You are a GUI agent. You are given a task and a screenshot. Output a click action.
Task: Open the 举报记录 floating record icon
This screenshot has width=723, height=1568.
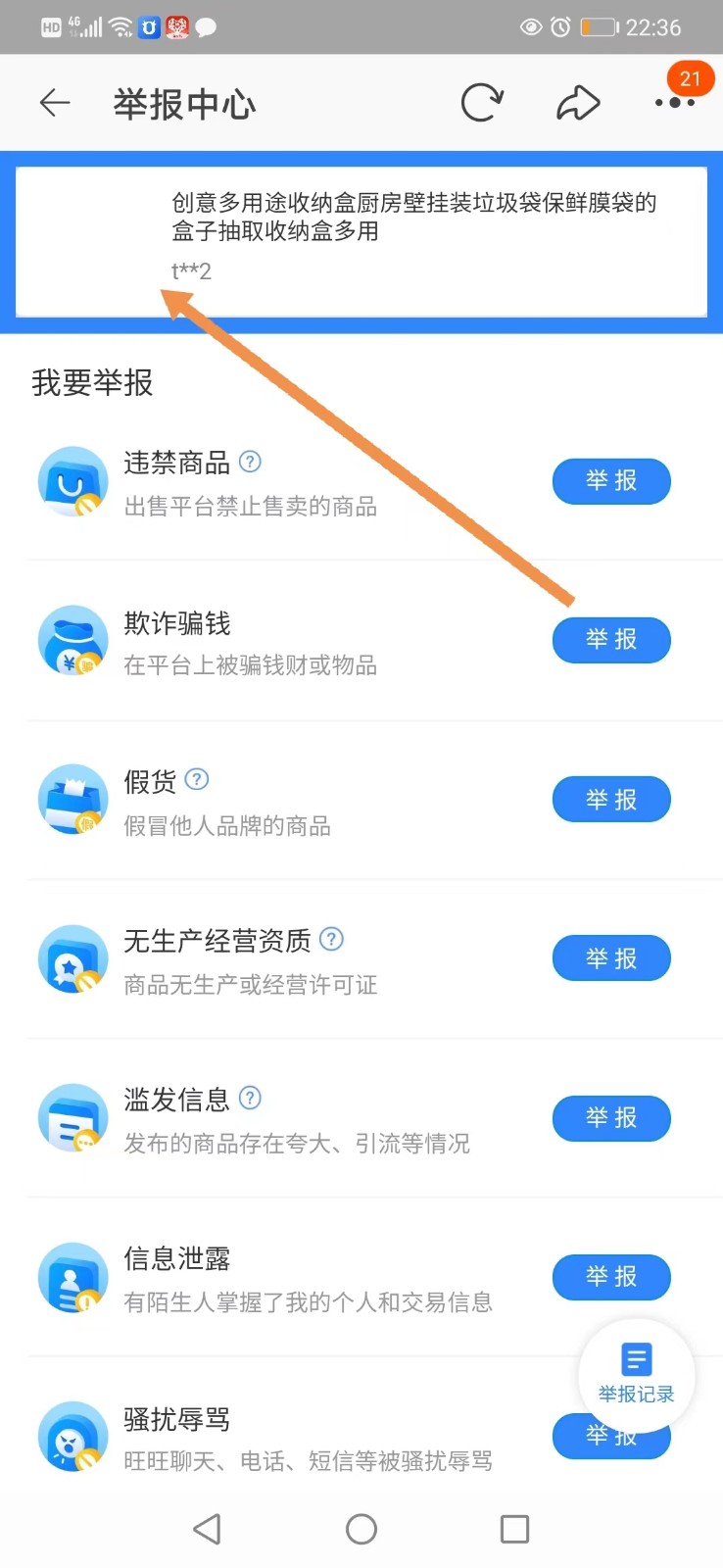[x=636, y=1375]
